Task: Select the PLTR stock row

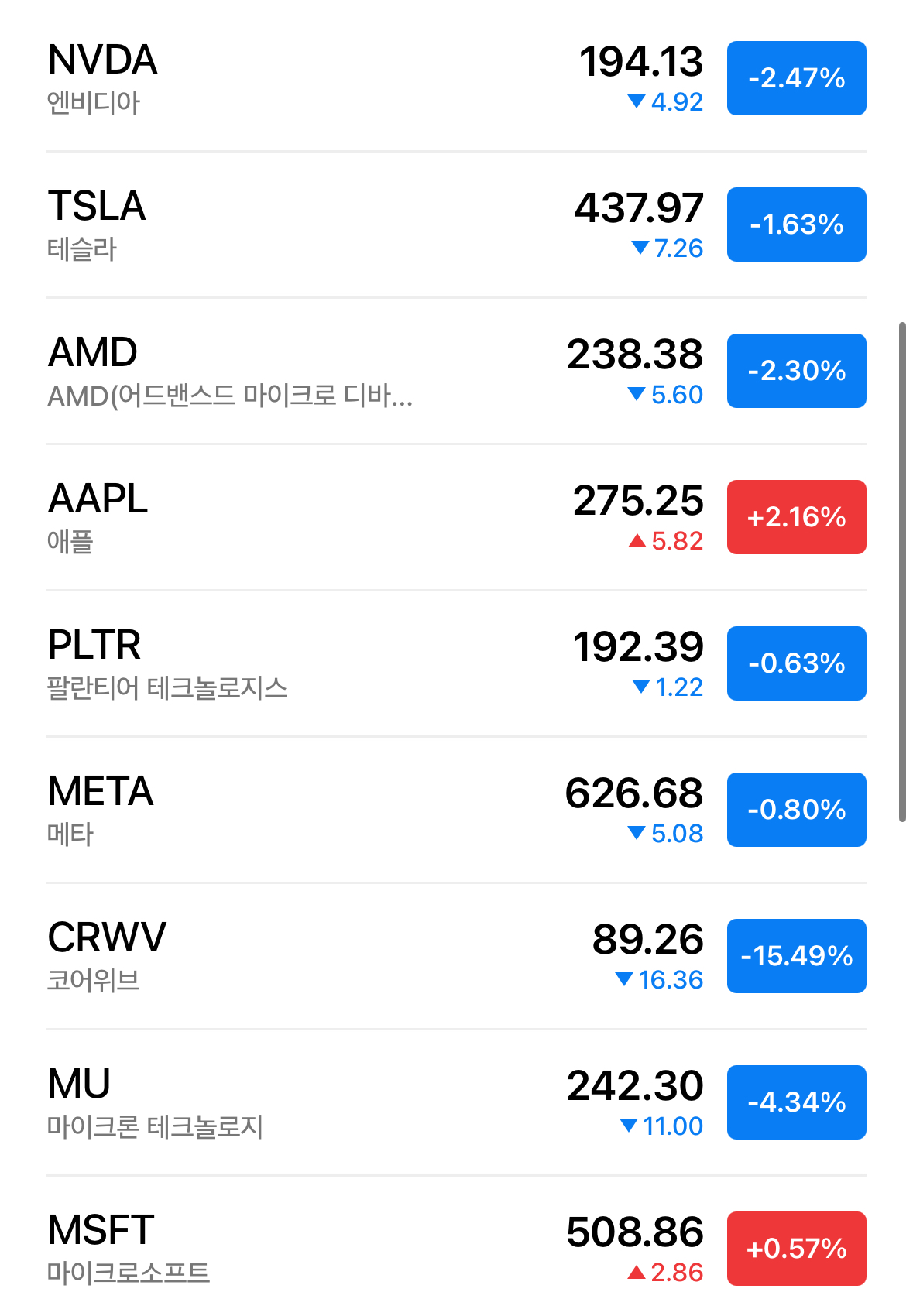Action: pyautogui.click(x=310, y=663)
